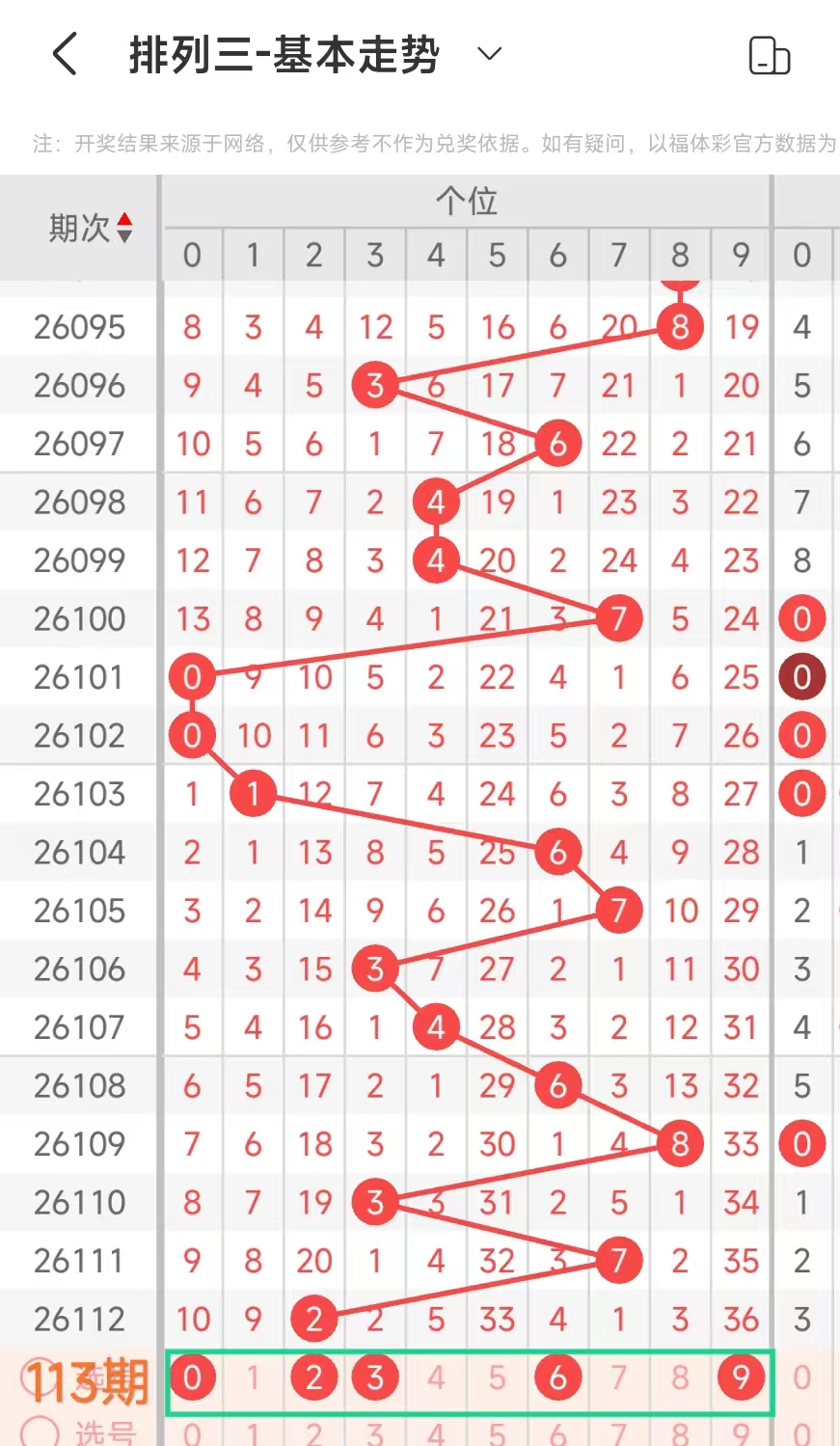Viewport: 840px width, 1446px height.
Task: Select number 7 in the 个位 selection row
Action: (619, 1378)
